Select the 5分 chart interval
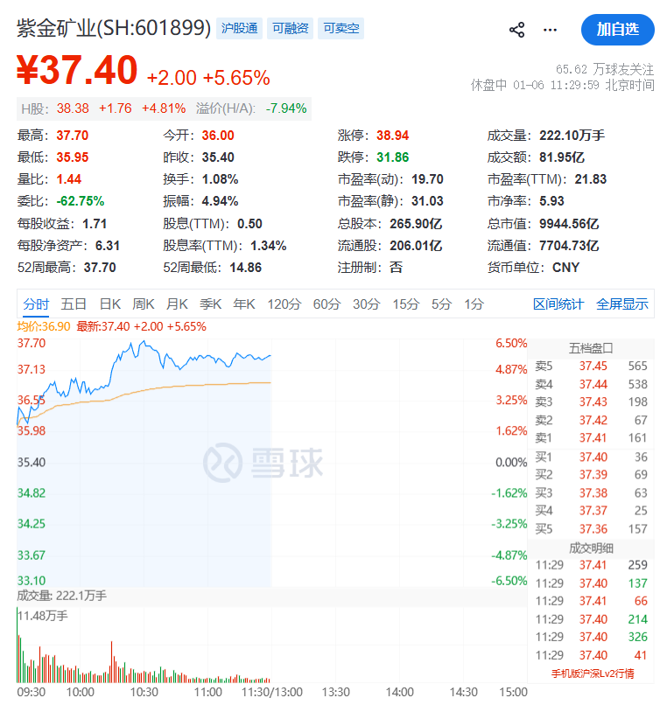 click(441, 304)
